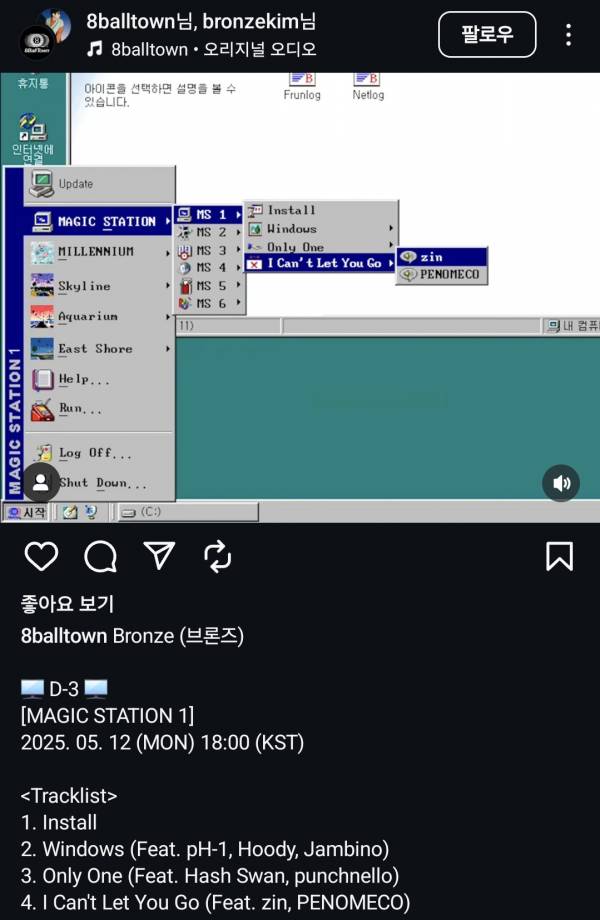Open 8balltown and bronzekim account names
The image size is (600, 920).
pos(215,21)
